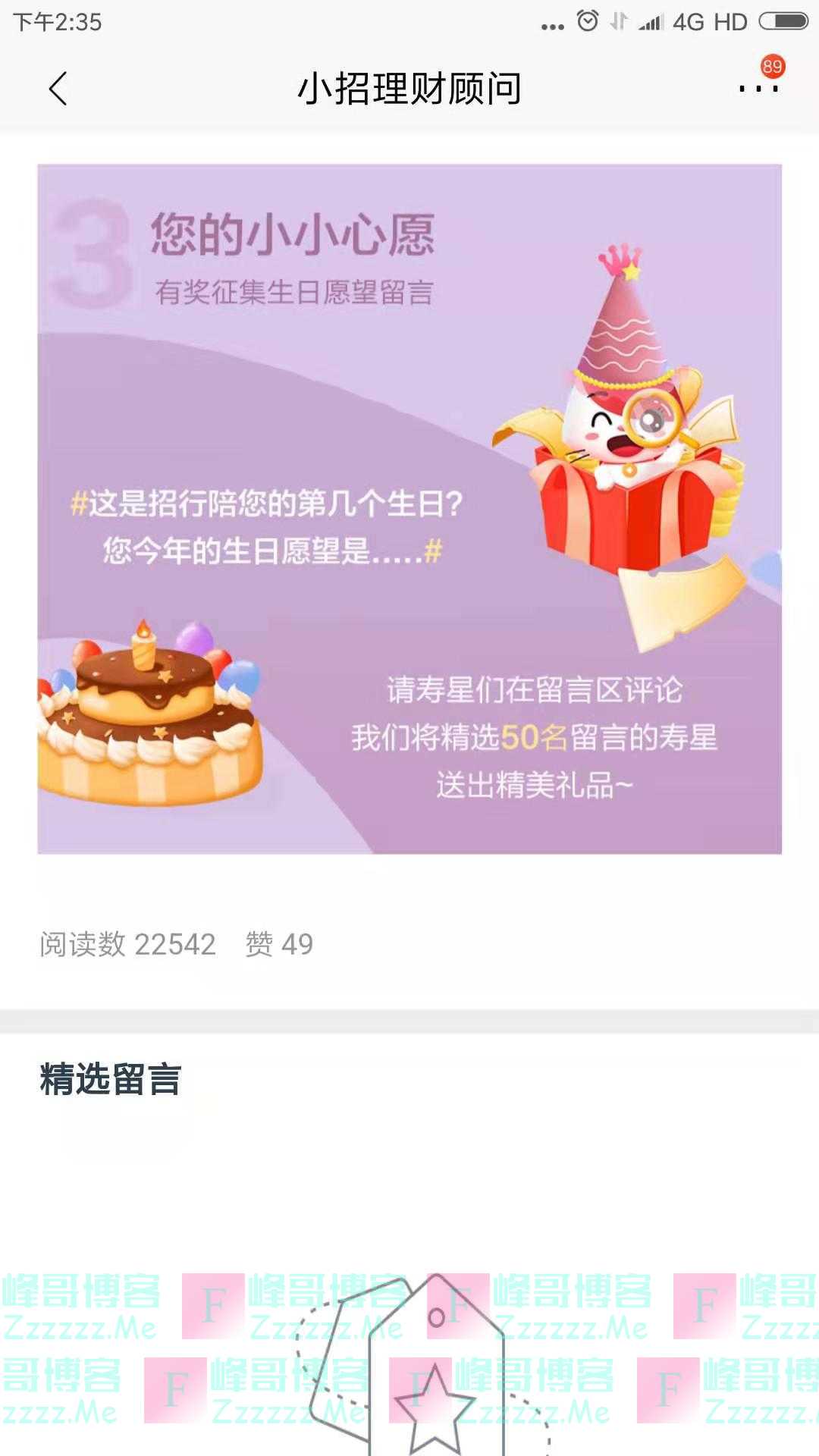Open the three-dot overflow menu
Image resolution: width=819 pixels, height=1456 pixels.
(x=758, y=88)
